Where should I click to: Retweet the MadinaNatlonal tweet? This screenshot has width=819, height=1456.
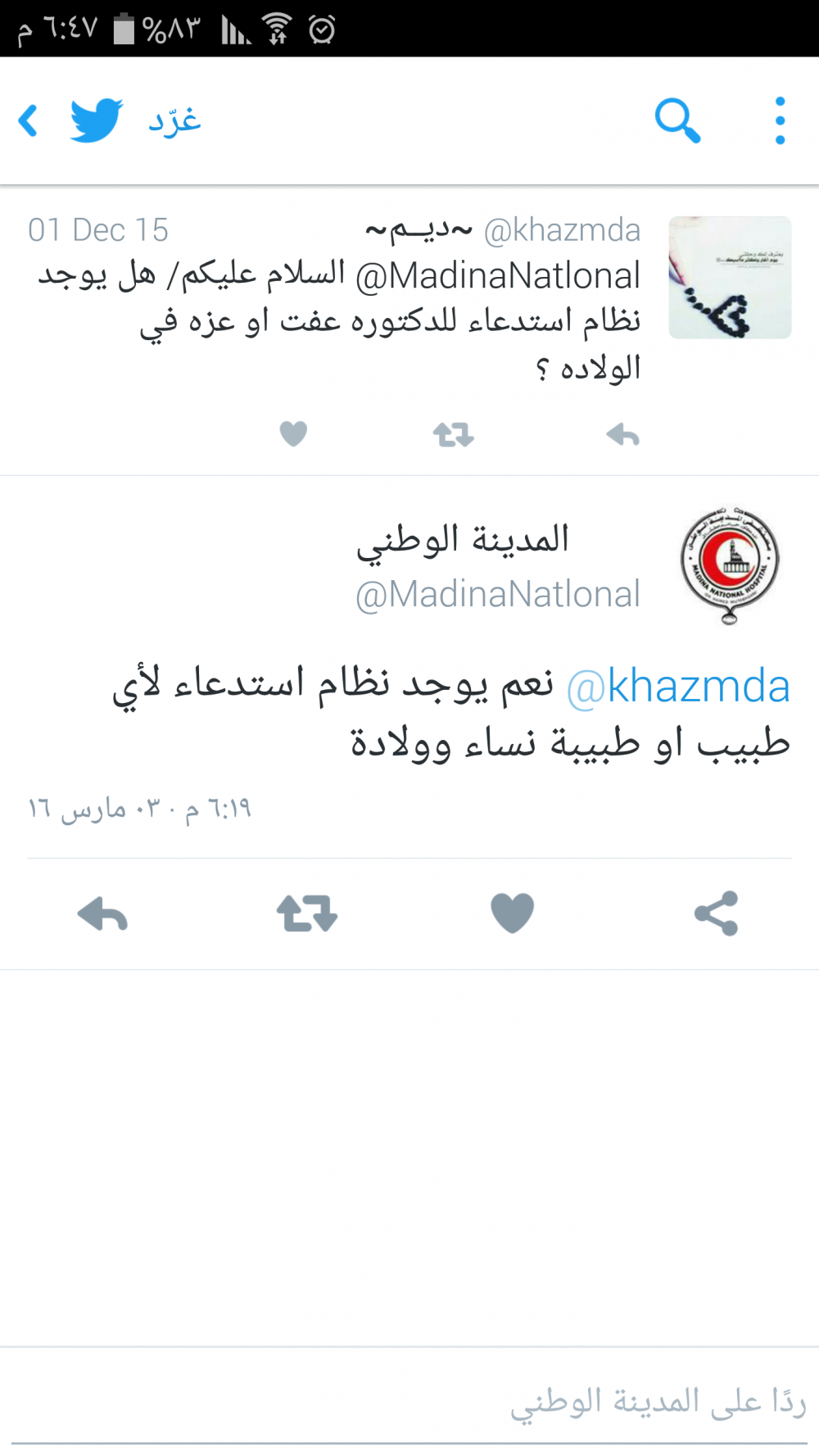coord(307,913)
